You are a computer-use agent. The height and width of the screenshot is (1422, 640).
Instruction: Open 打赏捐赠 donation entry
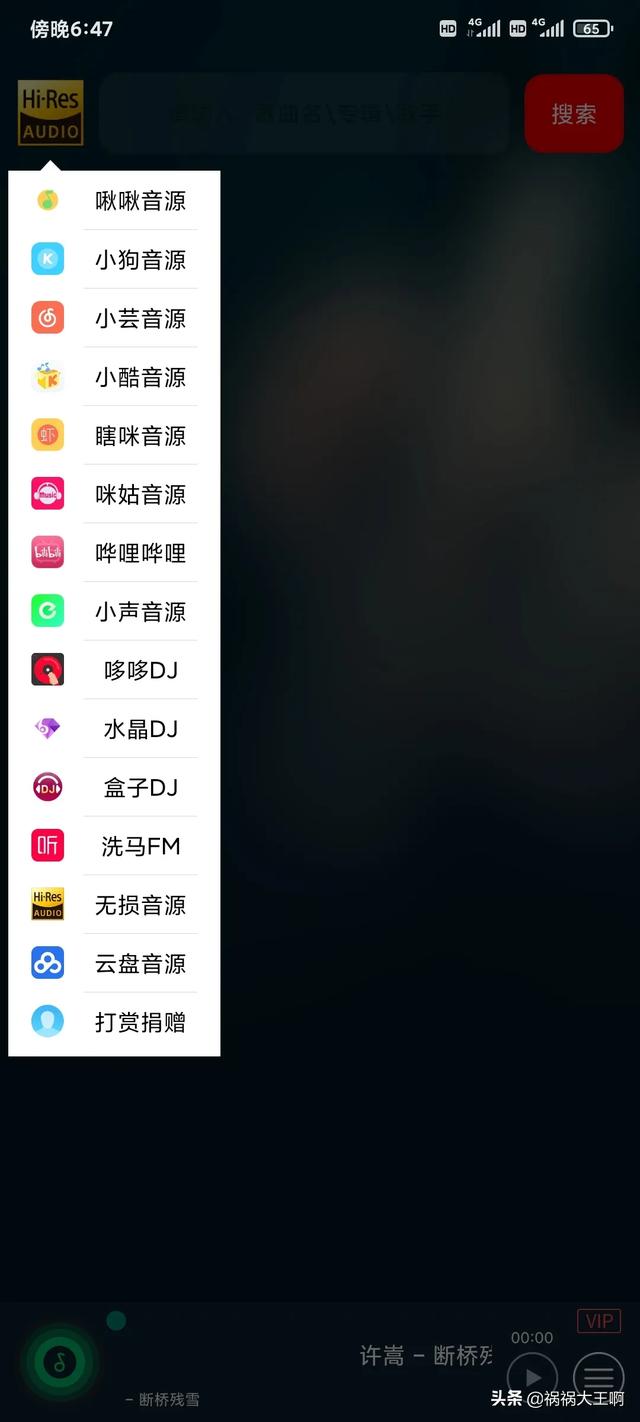click(x=114, y=1023)
